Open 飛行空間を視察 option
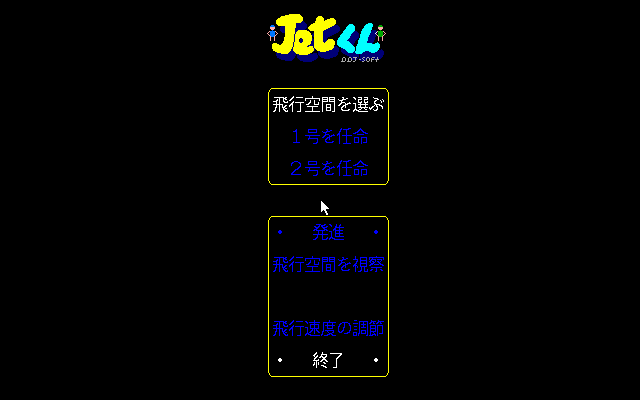The image size is (640, 400). (328, 265)
